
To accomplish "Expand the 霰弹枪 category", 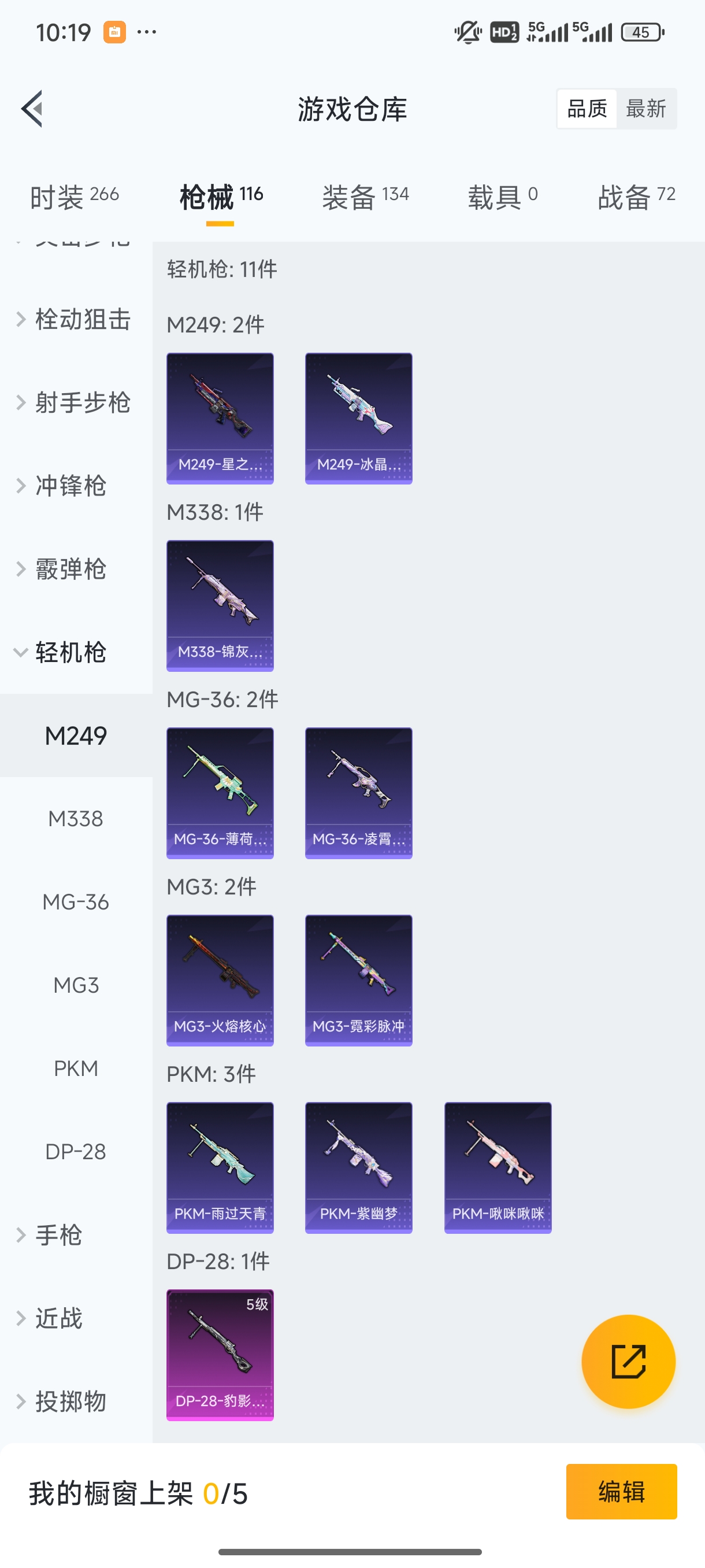I will point(70,569).
